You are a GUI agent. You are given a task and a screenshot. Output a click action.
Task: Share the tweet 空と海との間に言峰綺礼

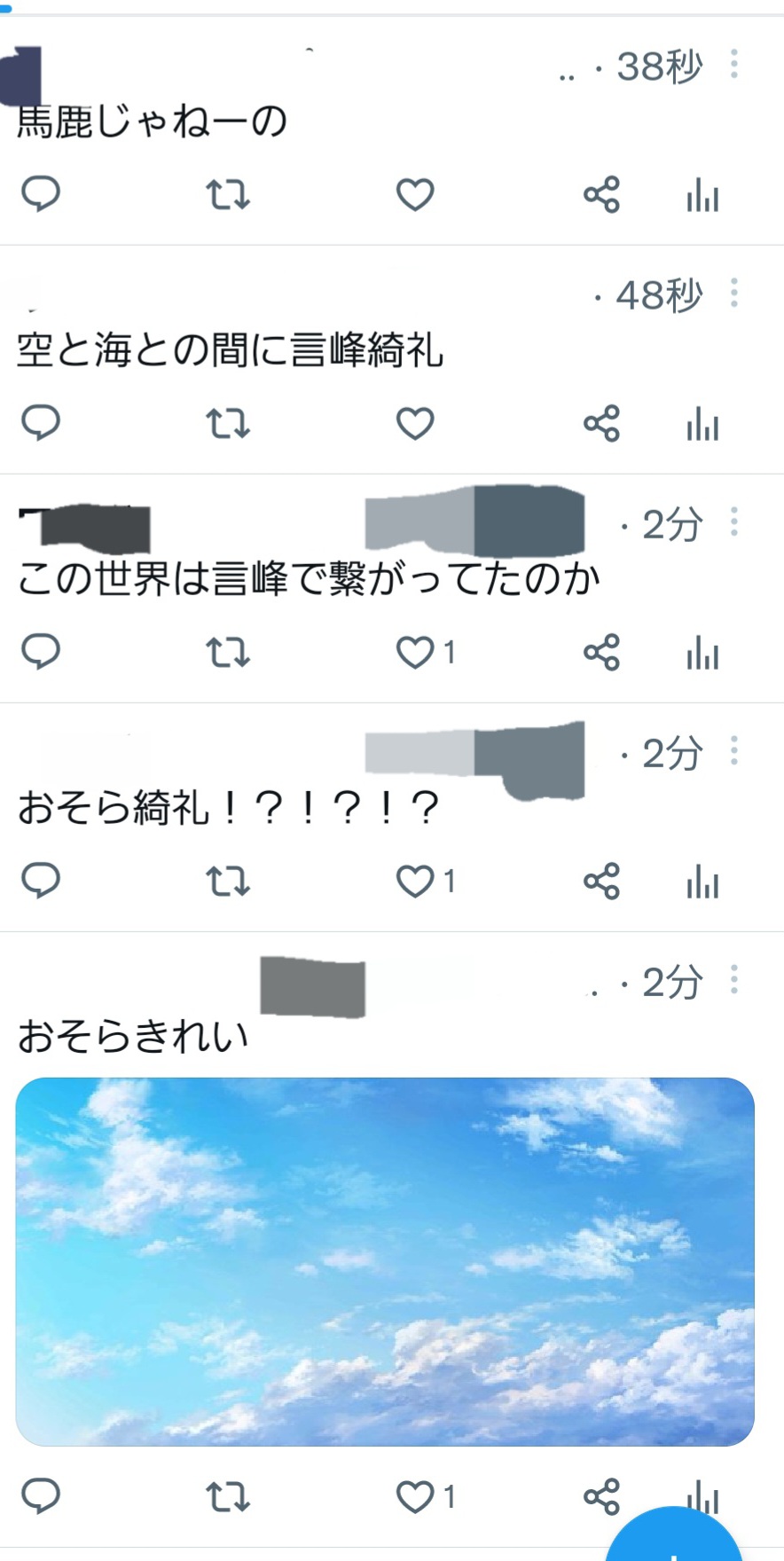(601, 423)
